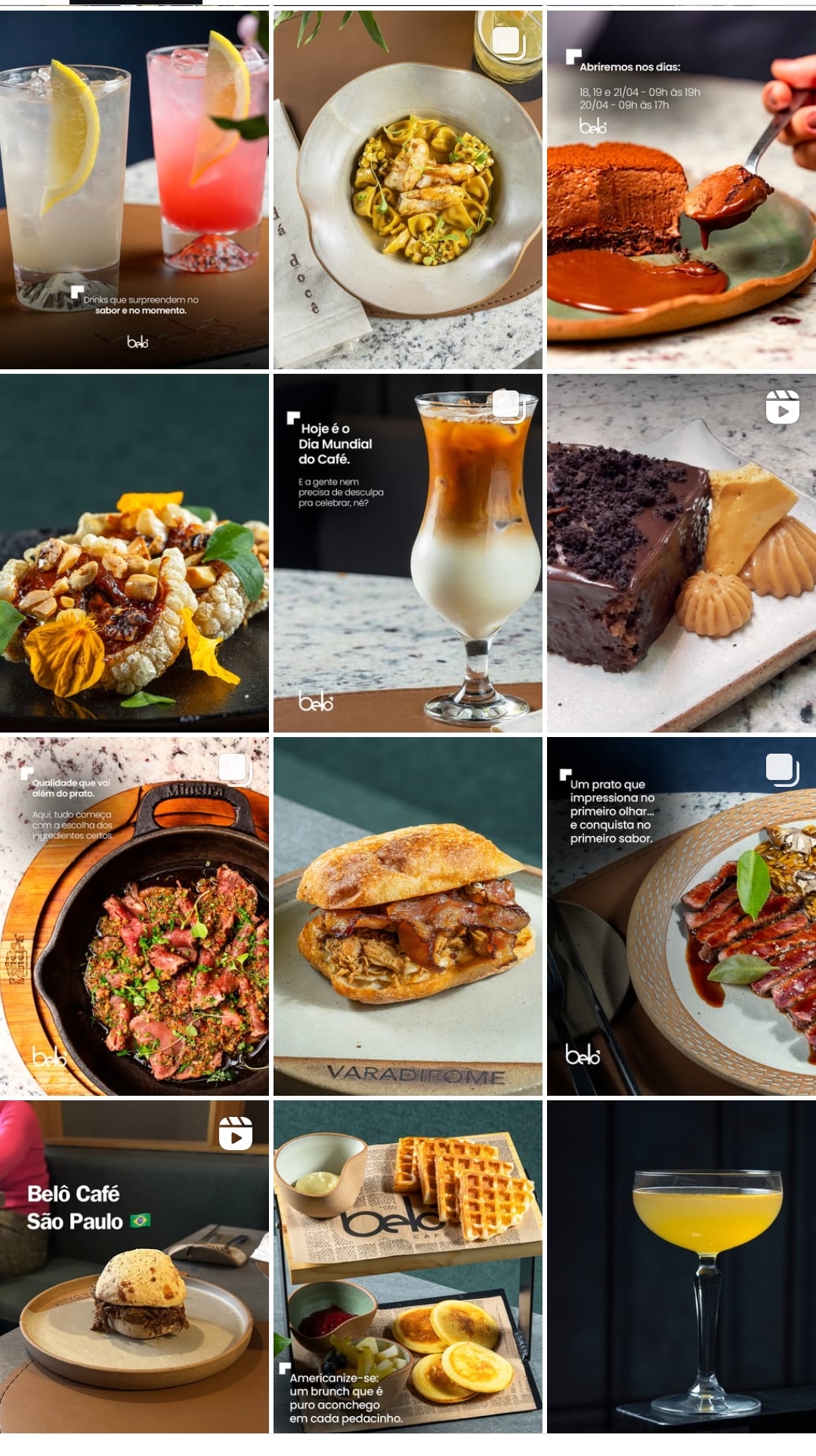Screen dimensions: 816x1456
Task: Open the drinks post with lemon cocktails
Action: point(134,189)
